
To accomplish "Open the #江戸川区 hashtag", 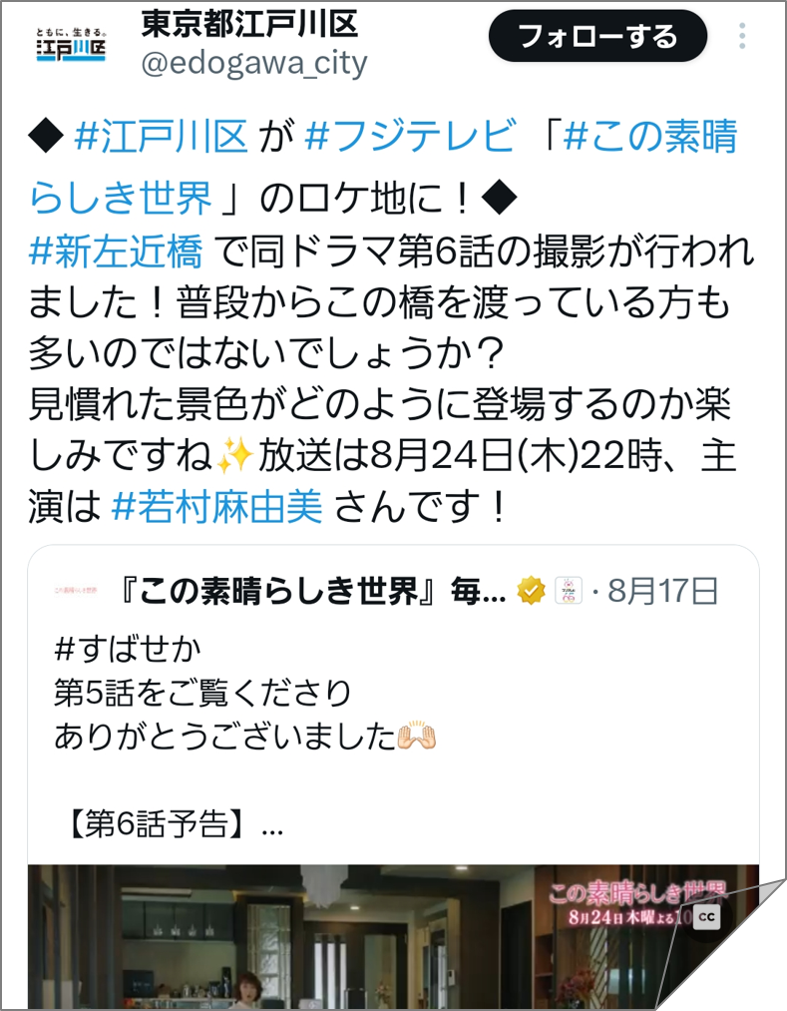I will coord(161,137).
